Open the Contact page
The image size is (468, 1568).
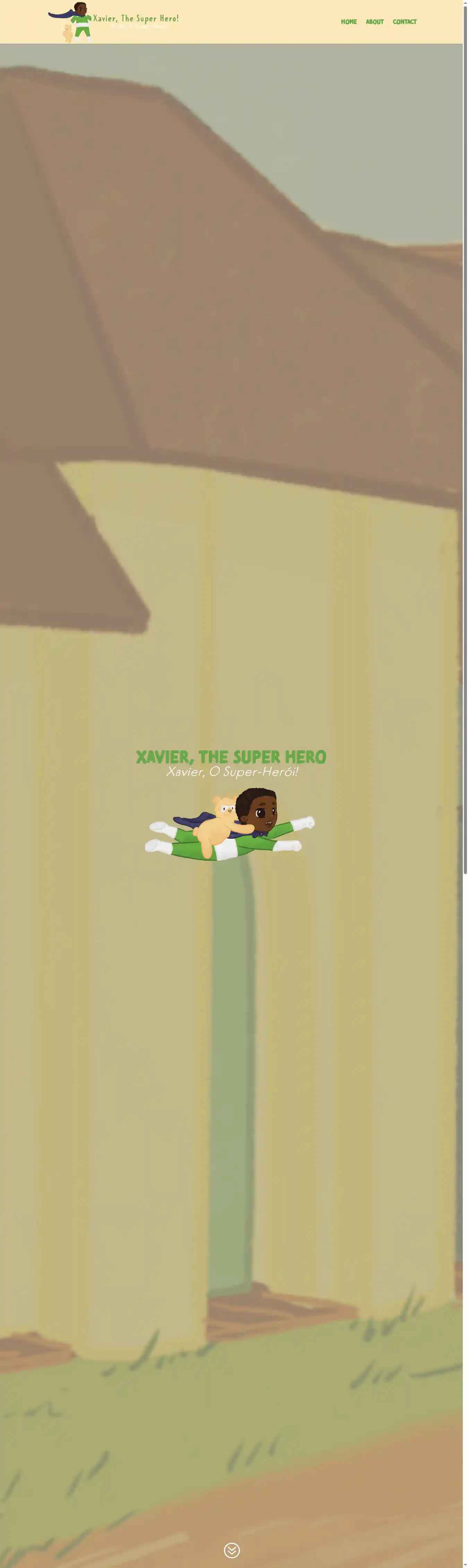[x=404, y=22]
